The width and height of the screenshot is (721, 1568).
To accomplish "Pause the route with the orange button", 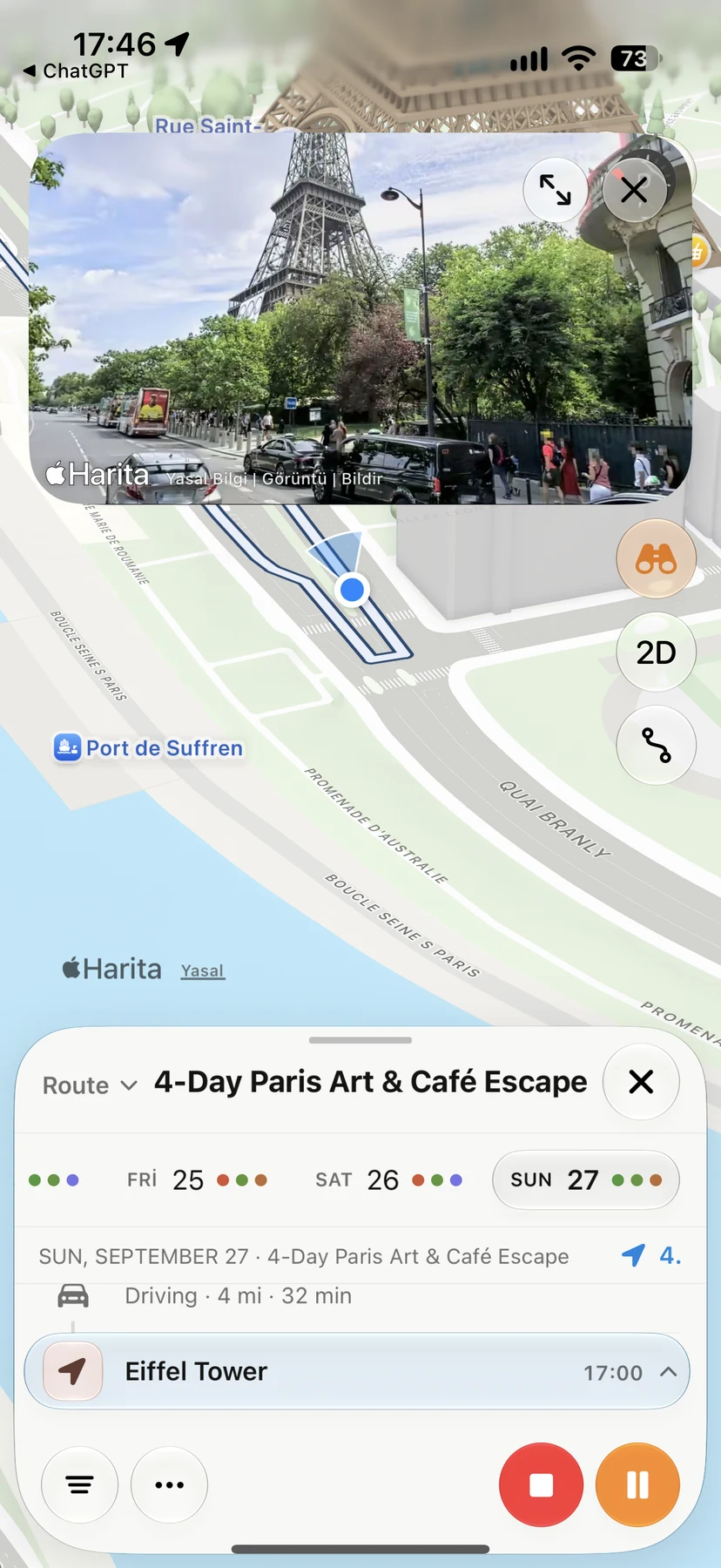I will pyautogui.click(x=637, y=1485).
